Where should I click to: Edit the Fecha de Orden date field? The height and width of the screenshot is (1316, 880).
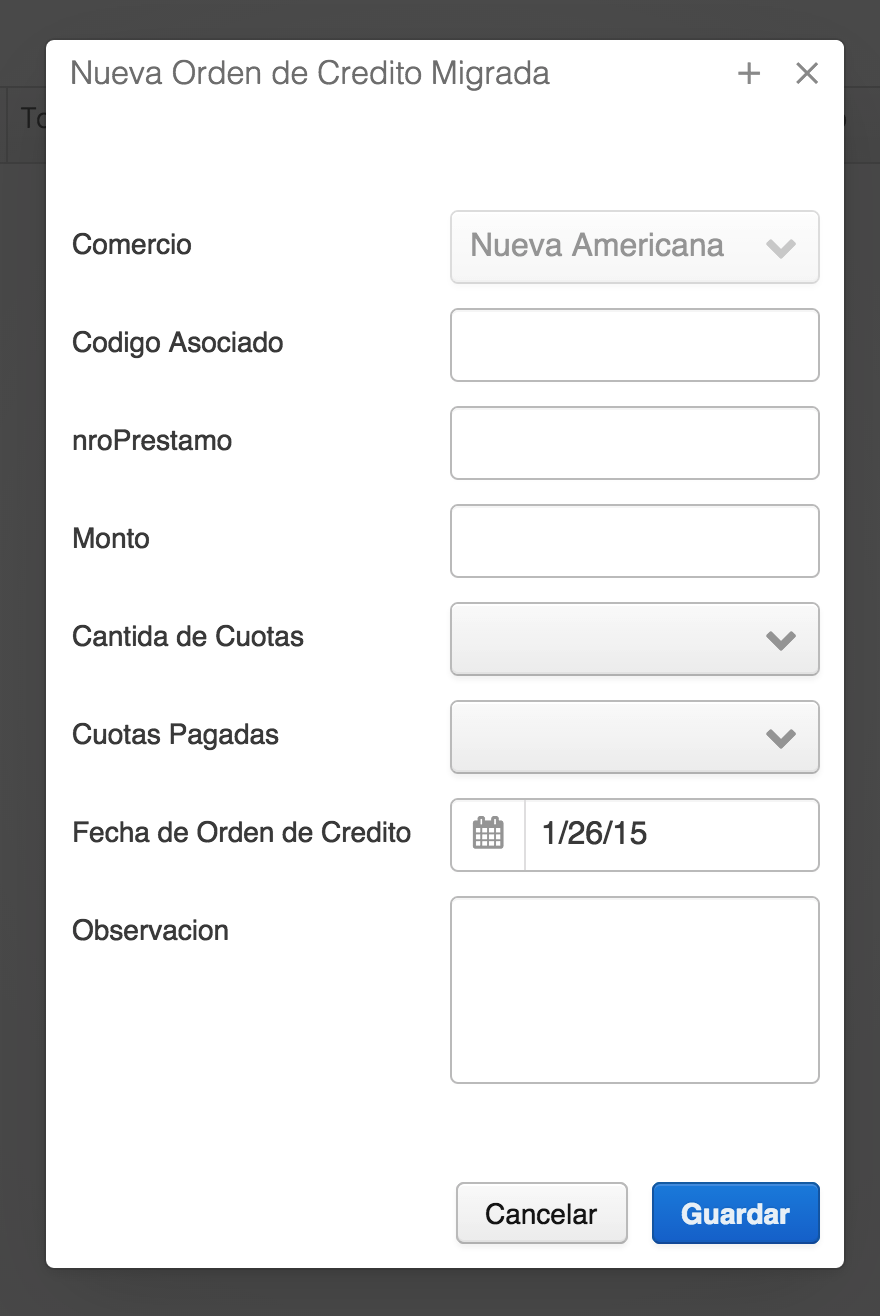670,834
